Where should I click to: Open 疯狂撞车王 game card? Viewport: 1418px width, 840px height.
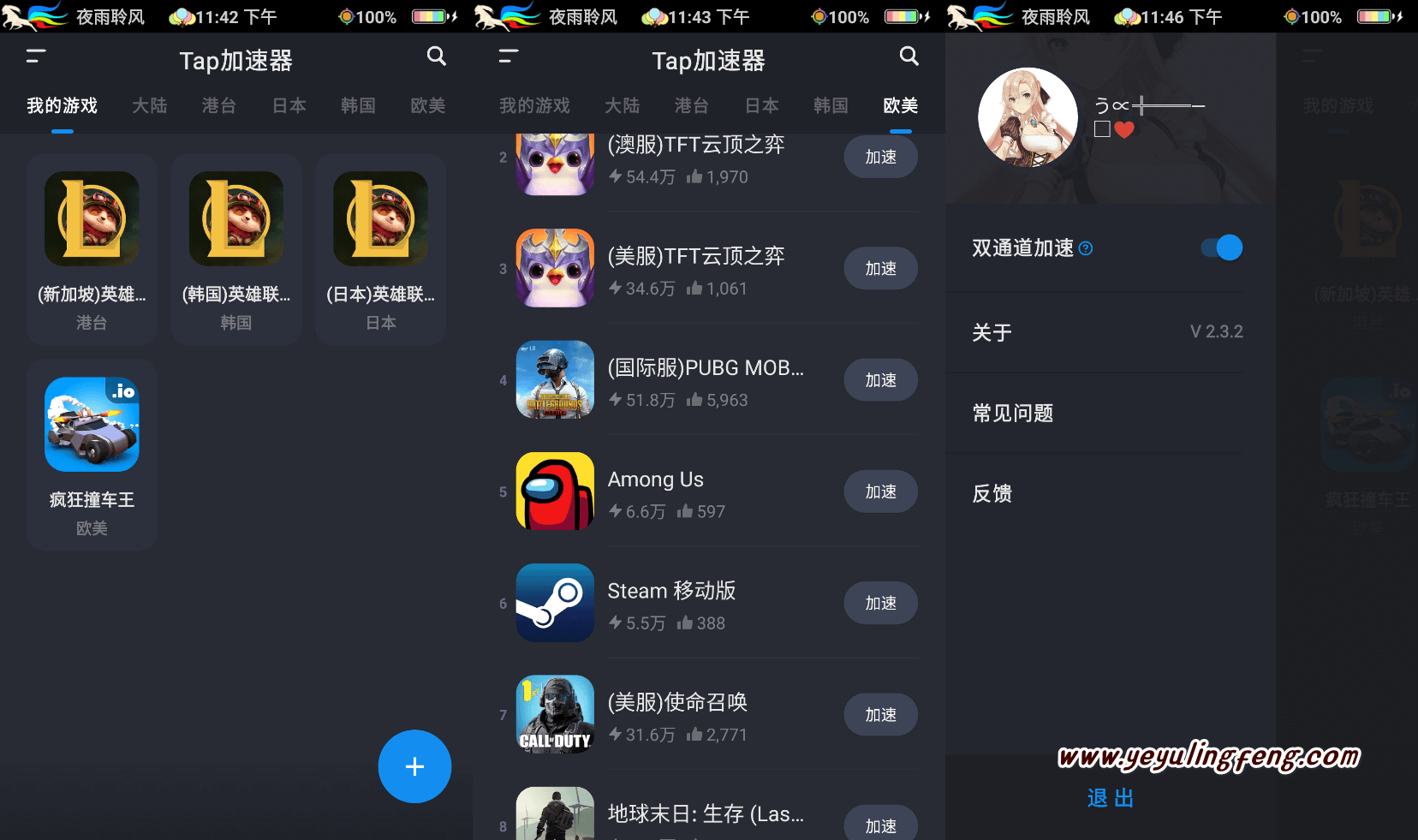[92, 454]
